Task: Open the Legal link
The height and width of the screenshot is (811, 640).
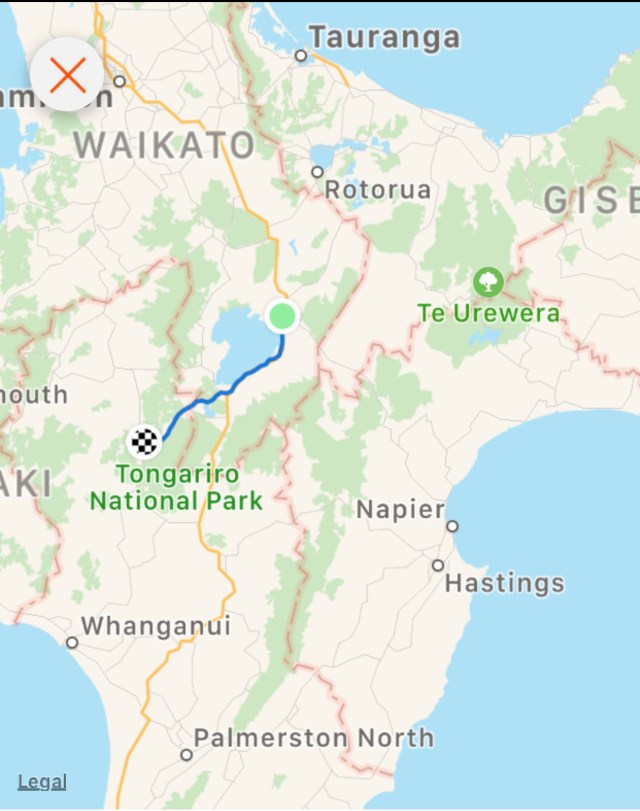Action: point(42,782)
